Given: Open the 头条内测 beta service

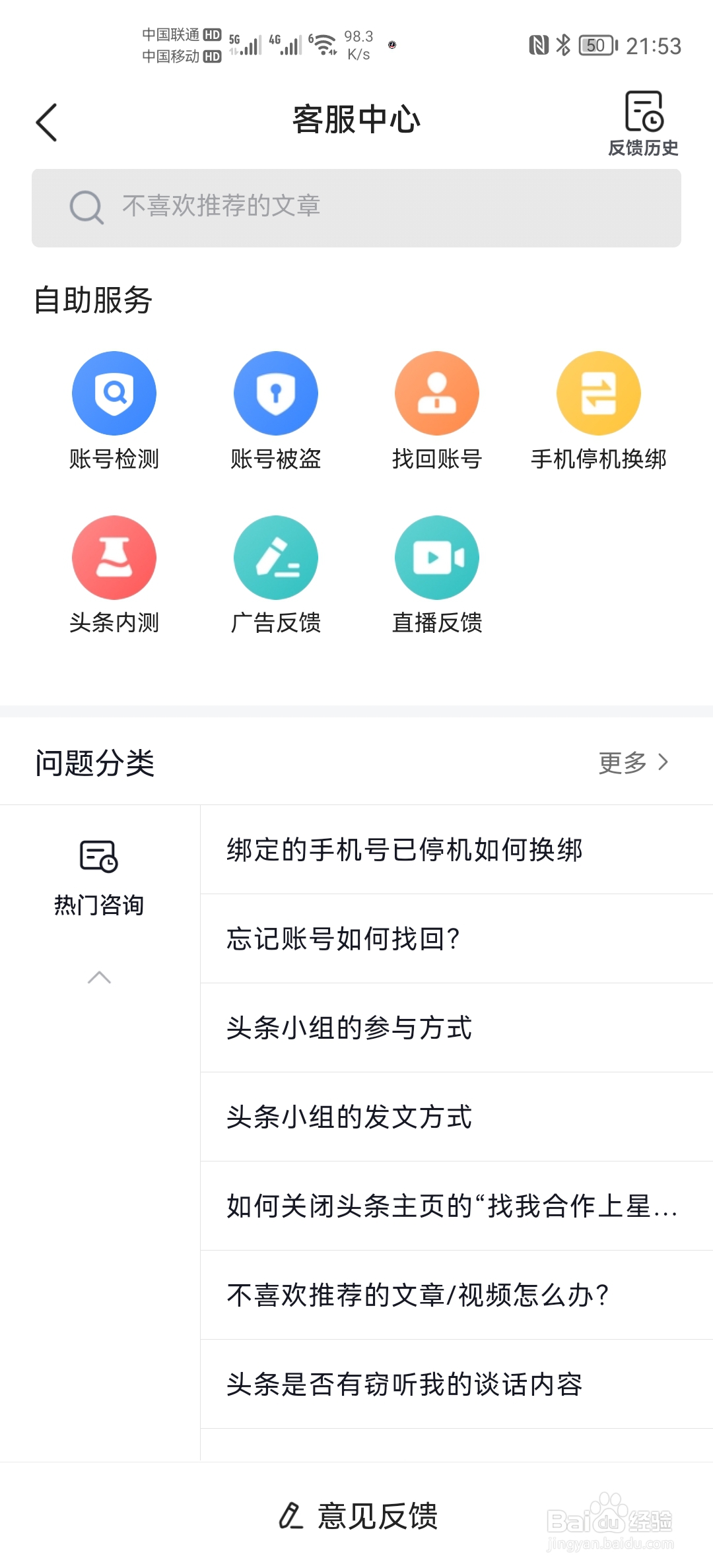Looking at the screenshot, I should (x=114, y=558).
